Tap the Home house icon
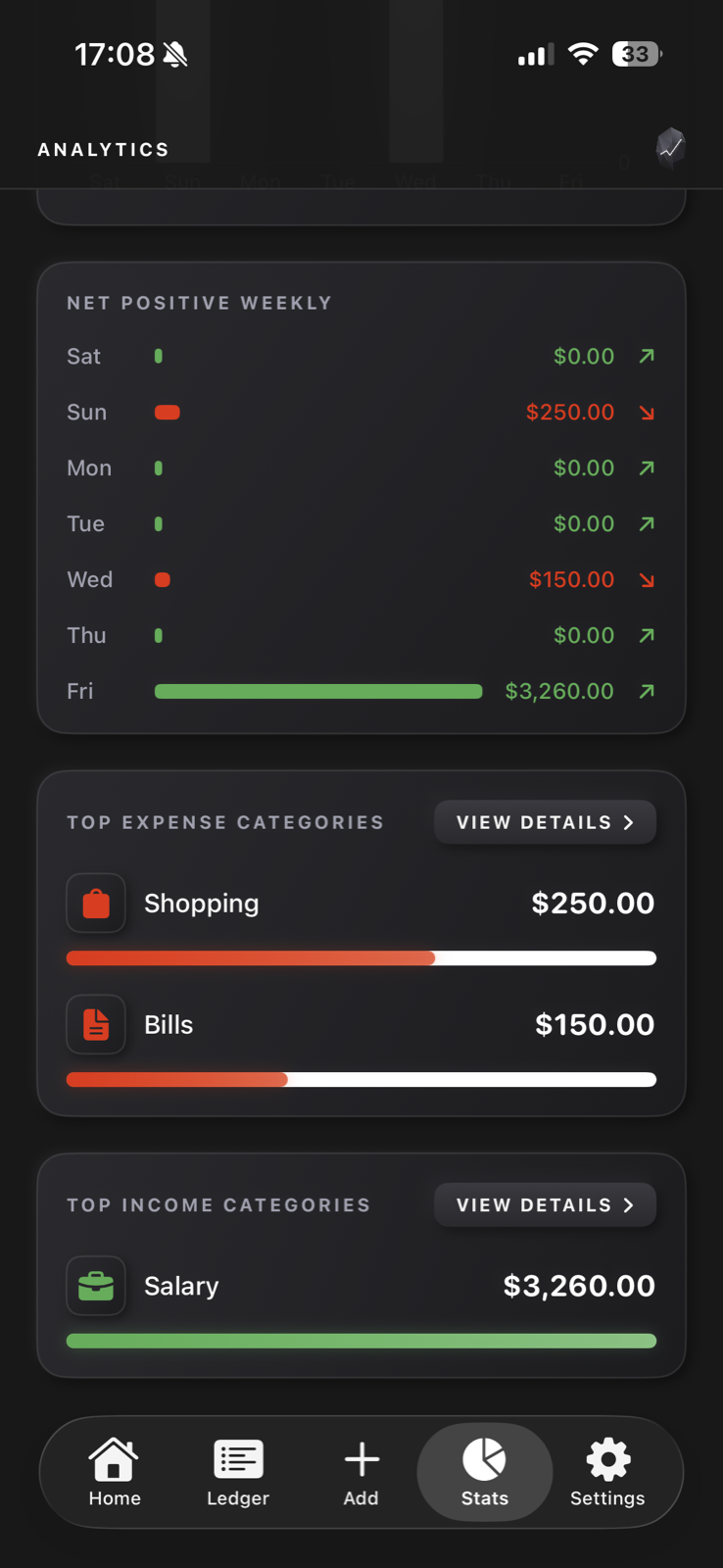Image resolution: width=723 pixels, height=1568 pixels. pos(114,1457)
